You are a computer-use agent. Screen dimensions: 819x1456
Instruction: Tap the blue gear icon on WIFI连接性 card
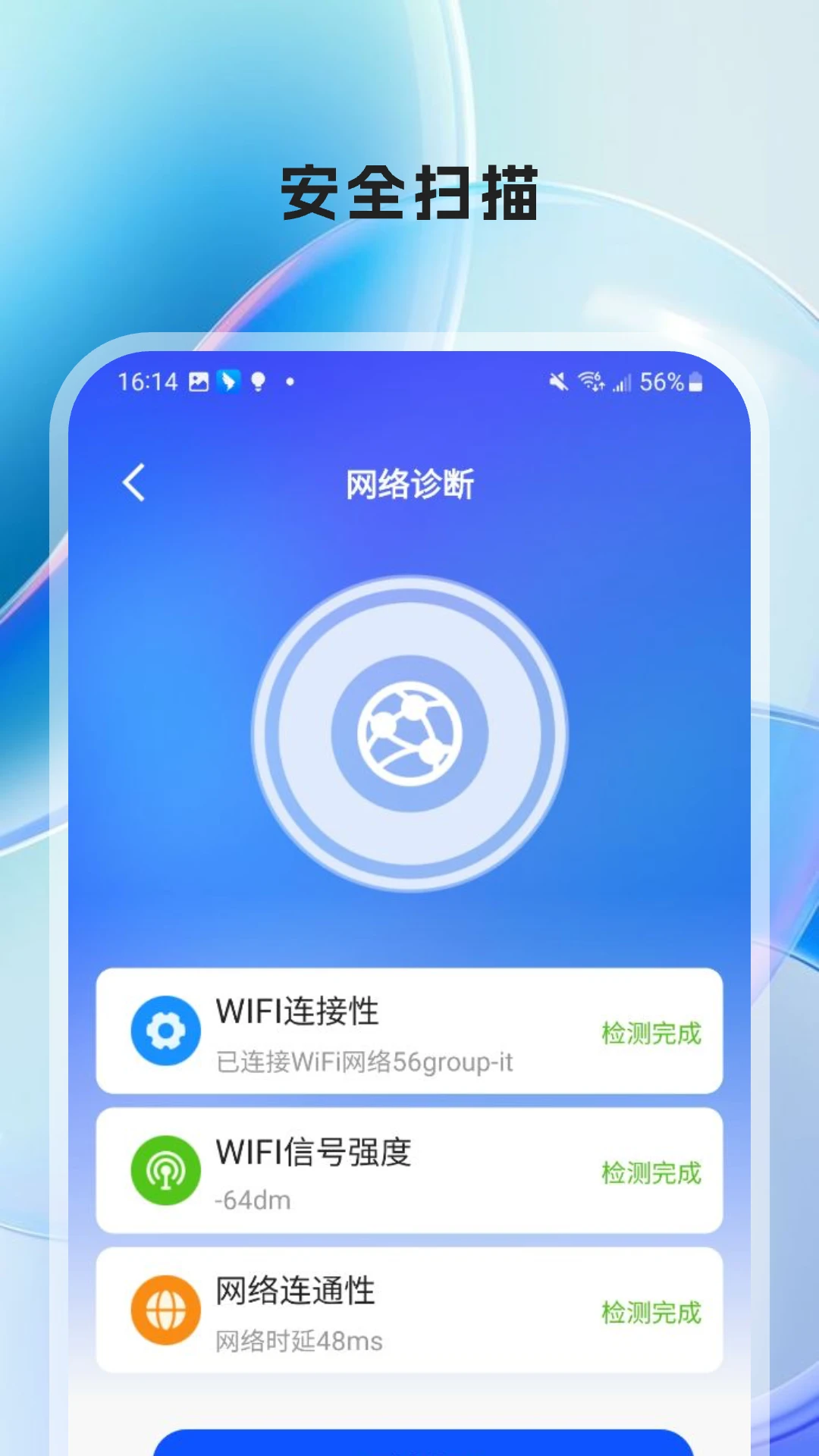pyautogui.click(x=165, y=1030)
